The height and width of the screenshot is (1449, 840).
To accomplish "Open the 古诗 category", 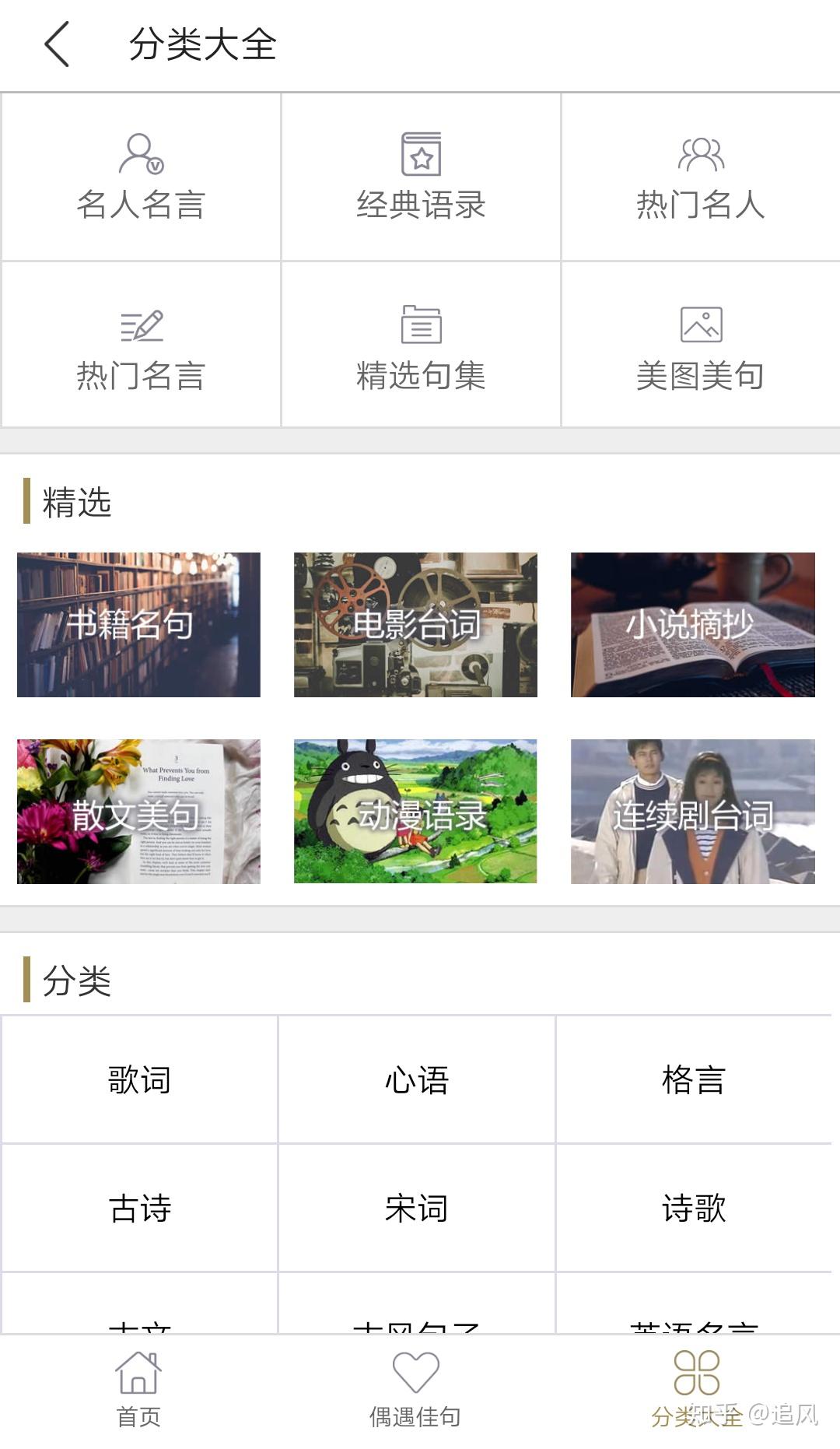I will 139,1208.
